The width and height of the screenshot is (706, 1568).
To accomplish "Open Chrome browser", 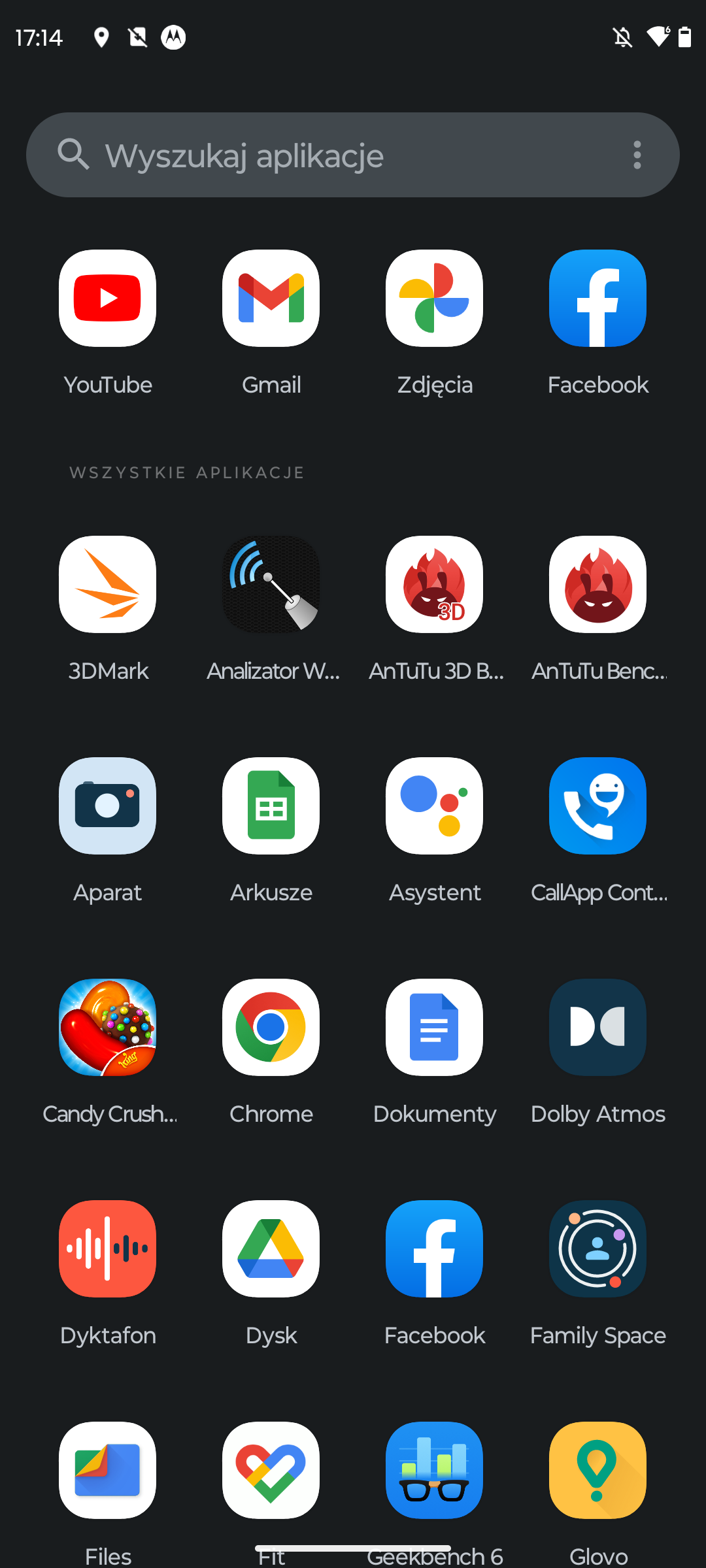I will pos(271,1028).
